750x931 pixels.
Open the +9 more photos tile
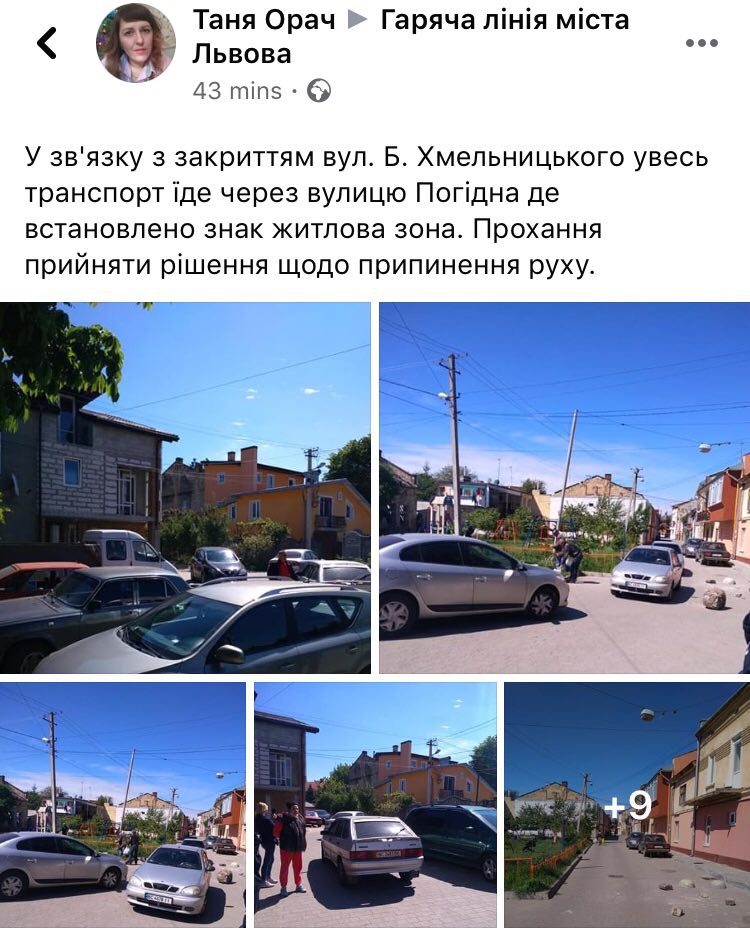(627, 805)
